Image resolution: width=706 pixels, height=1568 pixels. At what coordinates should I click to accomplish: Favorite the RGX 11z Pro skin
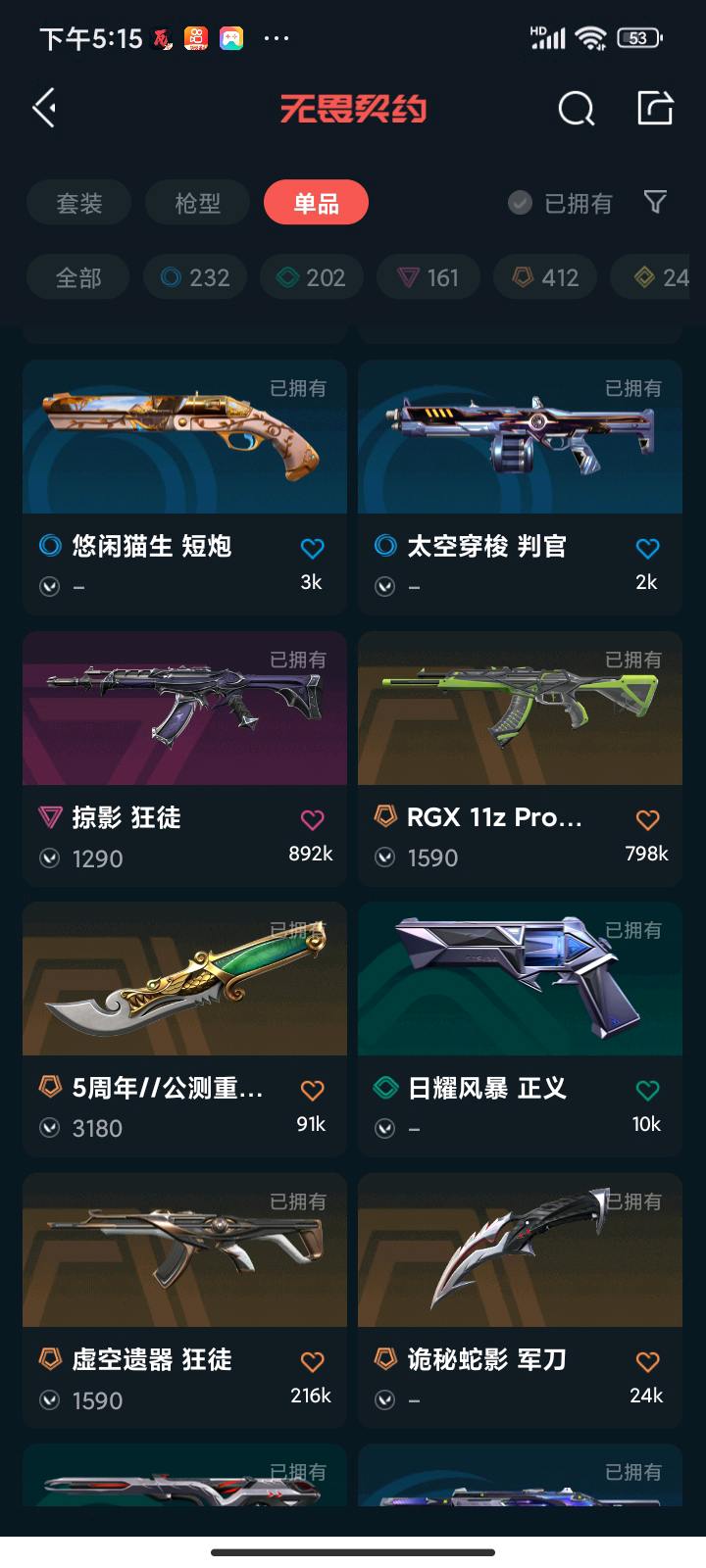tap(647, 820)
